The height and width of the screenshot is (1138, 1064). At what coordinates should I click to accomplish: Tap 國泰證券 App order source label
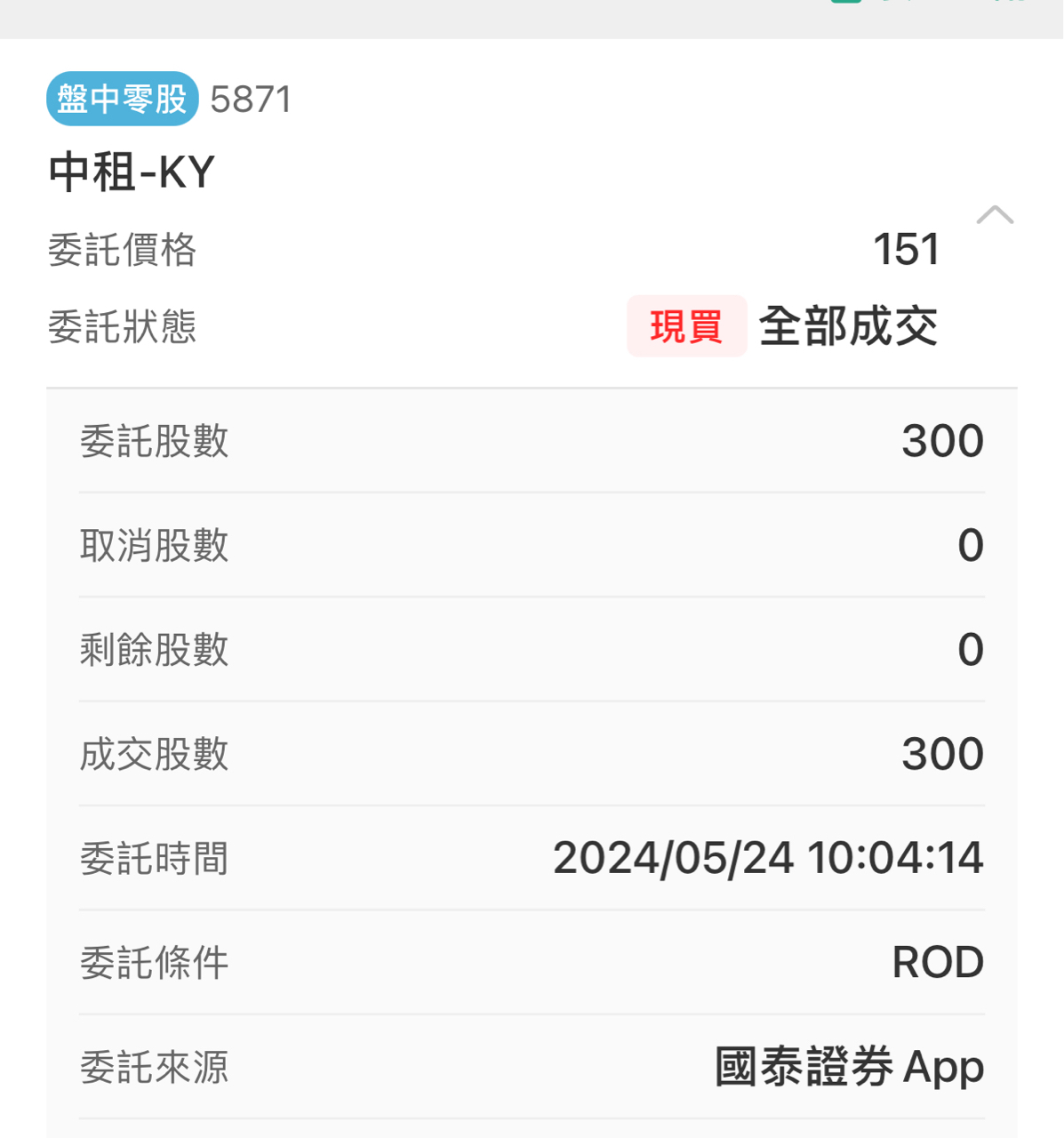(848, 1067)
